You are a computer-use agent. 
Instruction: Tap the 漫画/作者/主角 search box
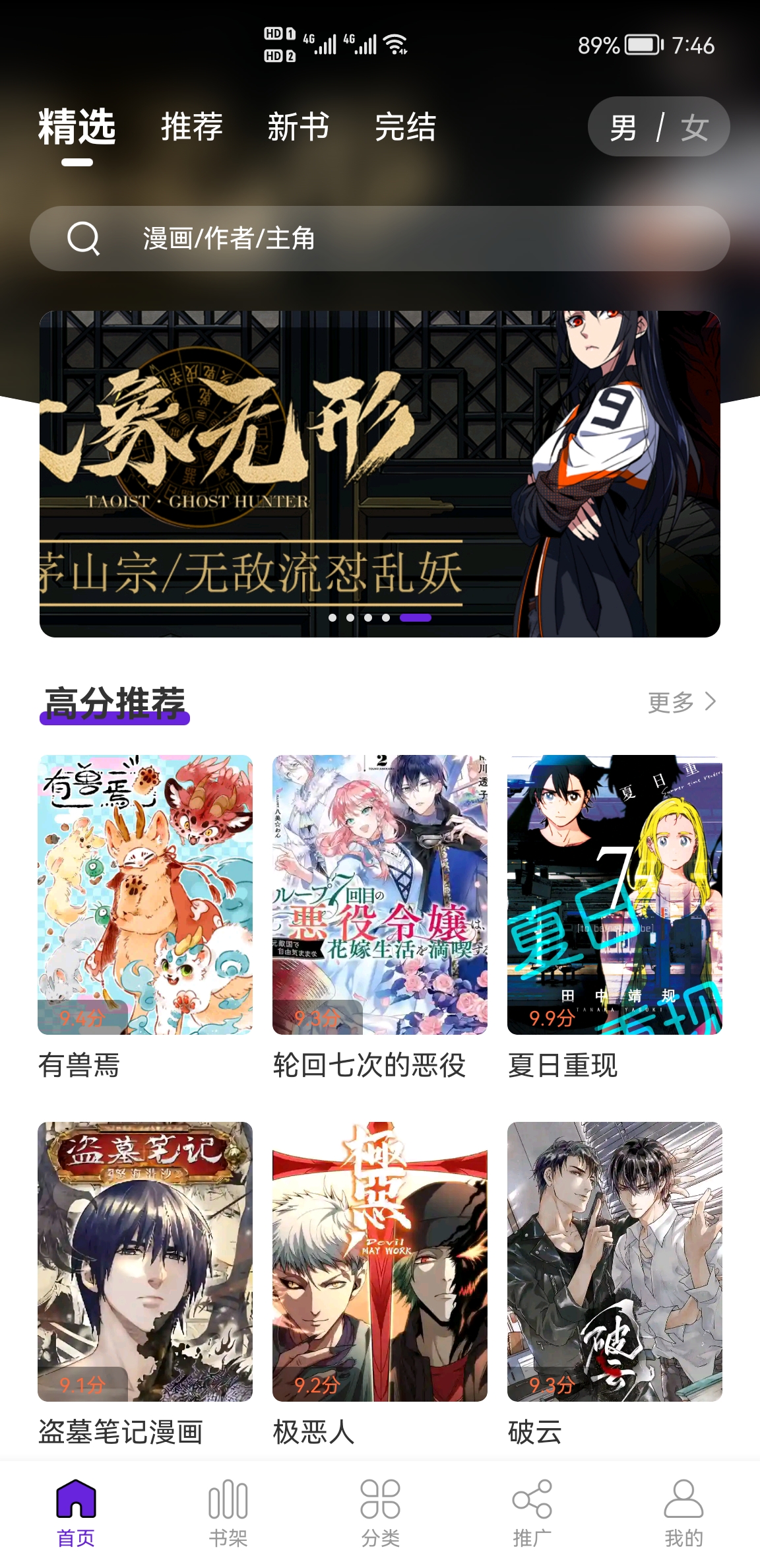[379, 238]
